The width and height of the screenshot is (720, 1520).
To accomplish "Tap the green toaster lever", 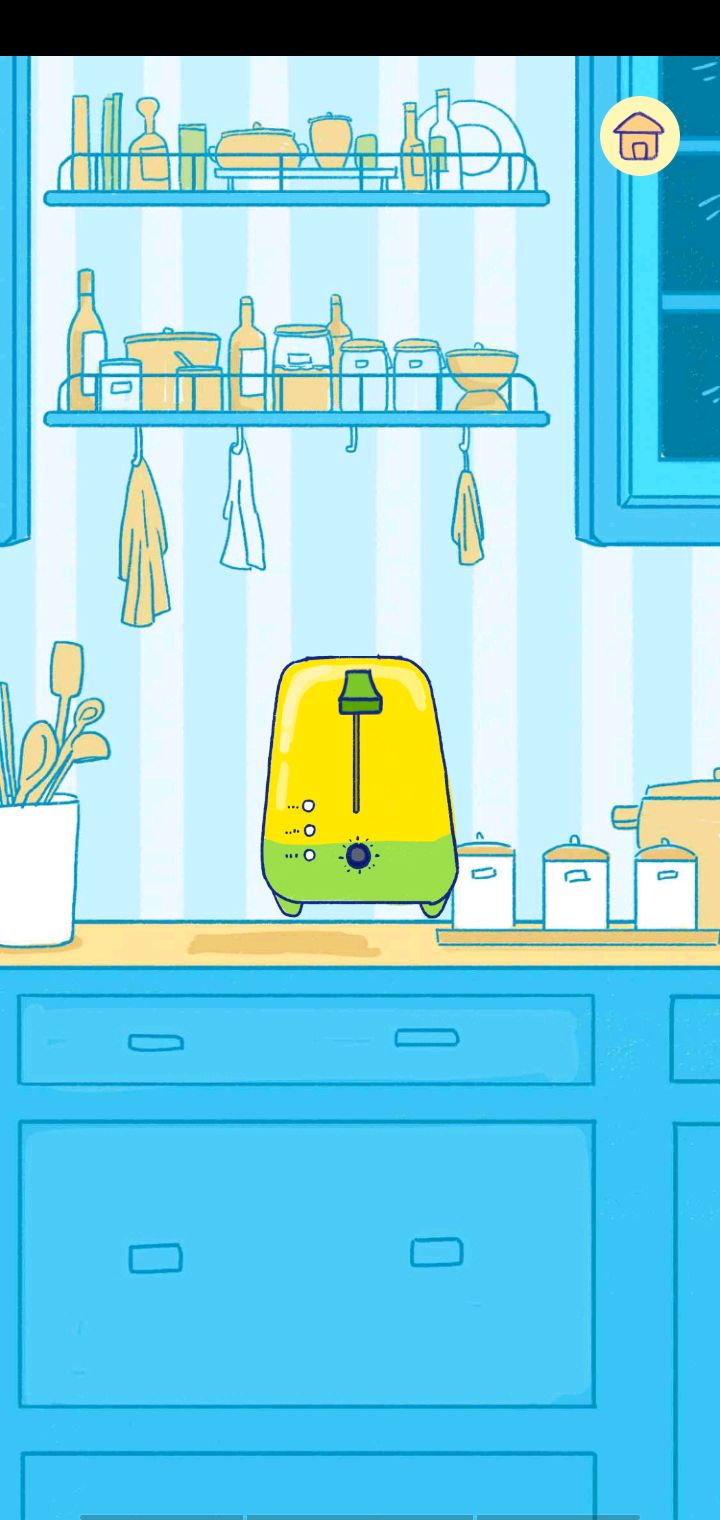I will [359, 693].
